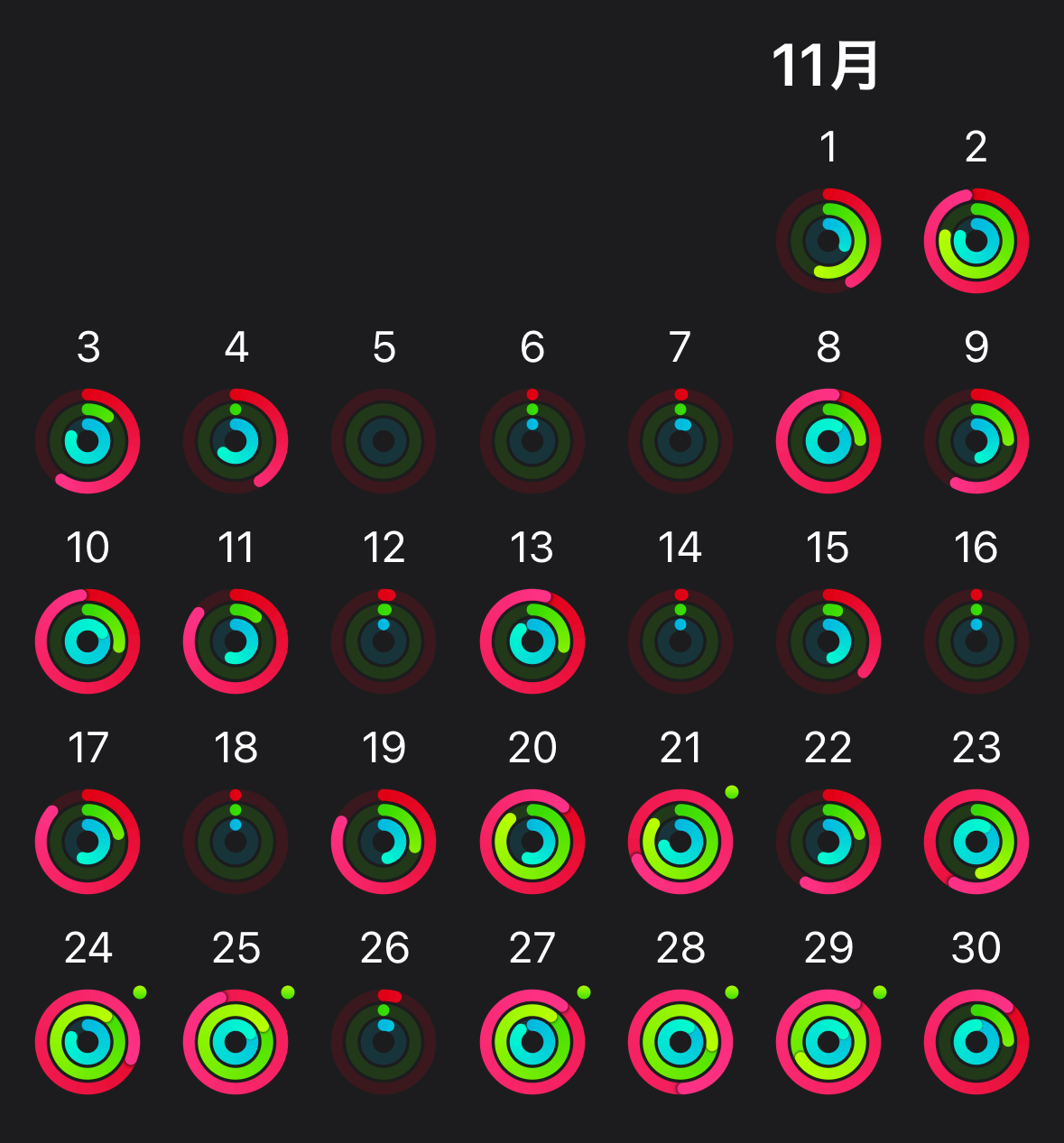
Task: Select November 2 activity summary
Action: pyautogui.click(x=976, y=241)
